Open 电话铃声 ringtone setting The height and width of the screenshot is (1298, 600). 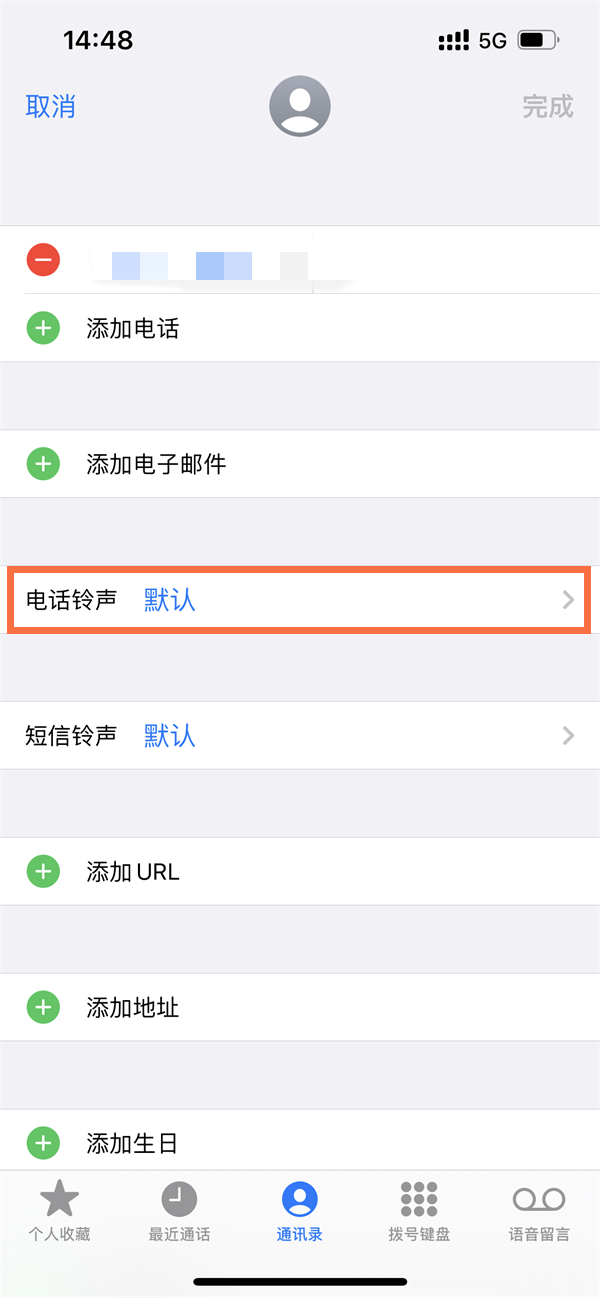pos(300,600)
